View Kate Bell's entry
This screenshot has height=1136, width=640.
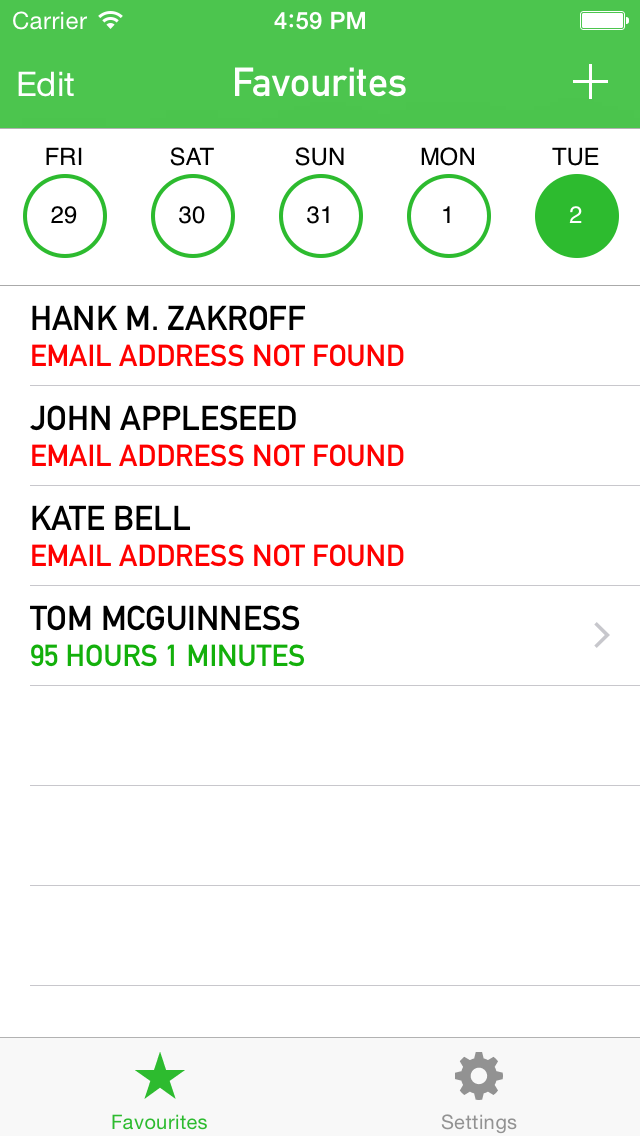point(320,536)
